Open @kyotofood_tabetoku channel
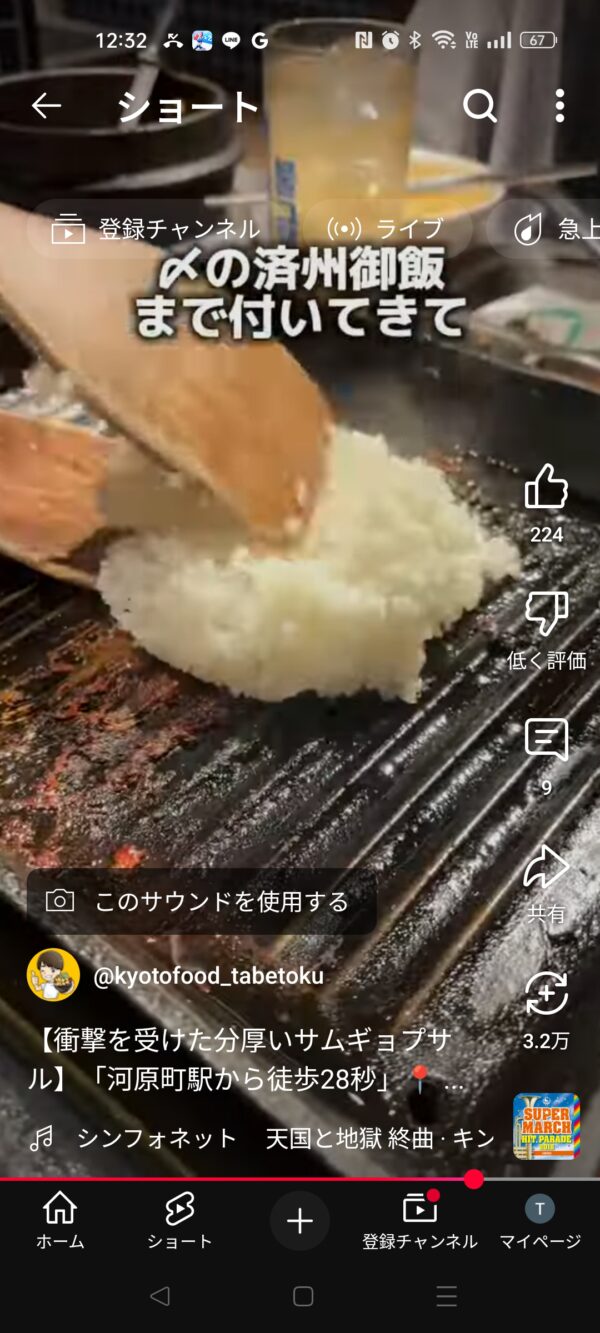600x1333 pixels. (208, 976)
